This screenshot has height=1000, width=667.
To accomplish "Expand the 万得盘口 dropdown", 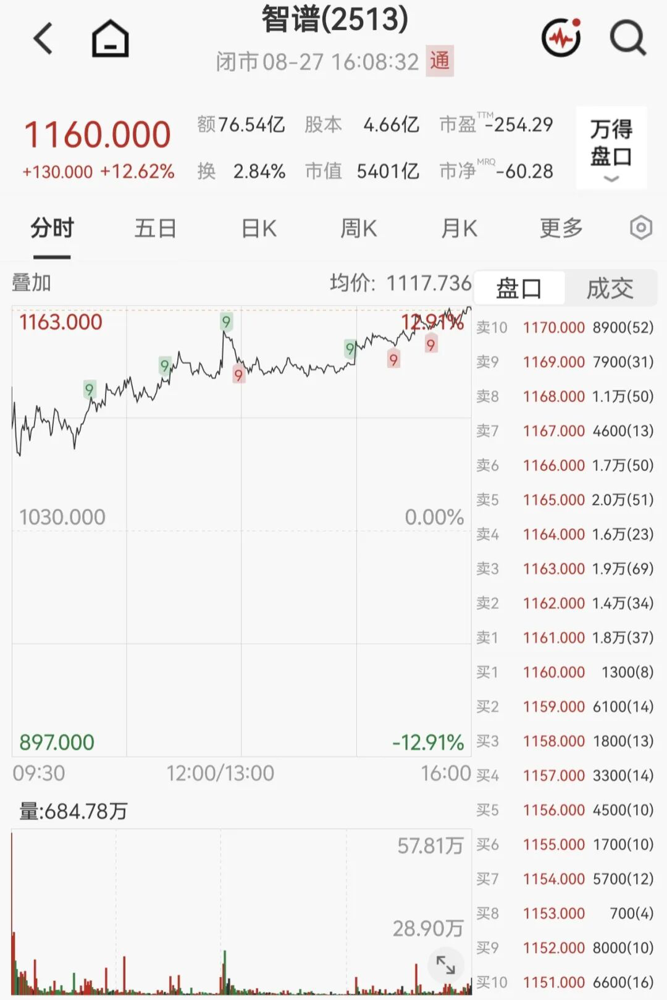I will click(x=611, y=148).
